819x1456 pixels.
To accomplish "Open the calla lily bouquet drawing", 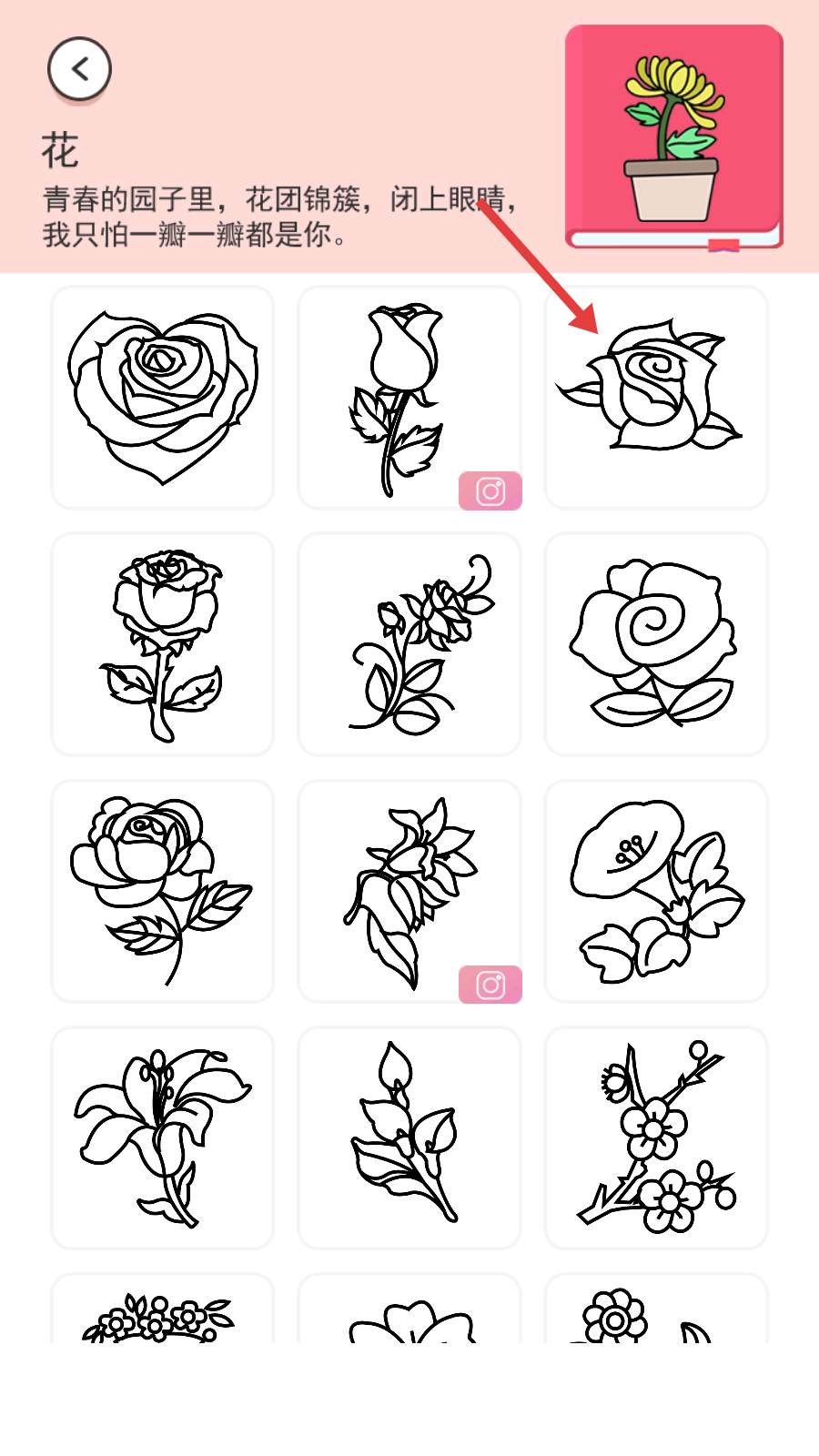I will [409, 1137].
